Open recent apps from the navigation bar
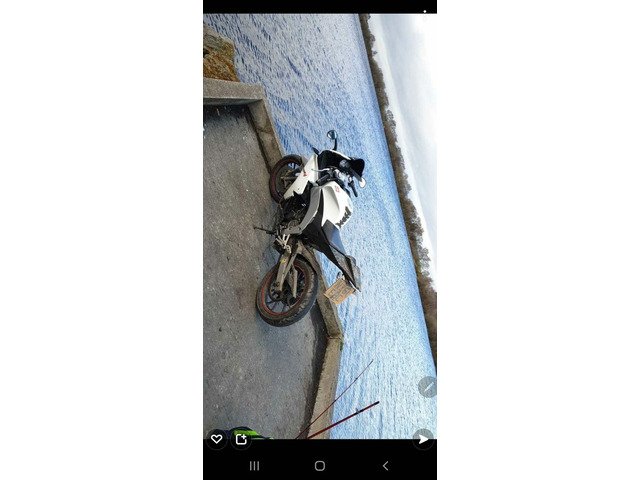The image size is (640, 480). 254,466
